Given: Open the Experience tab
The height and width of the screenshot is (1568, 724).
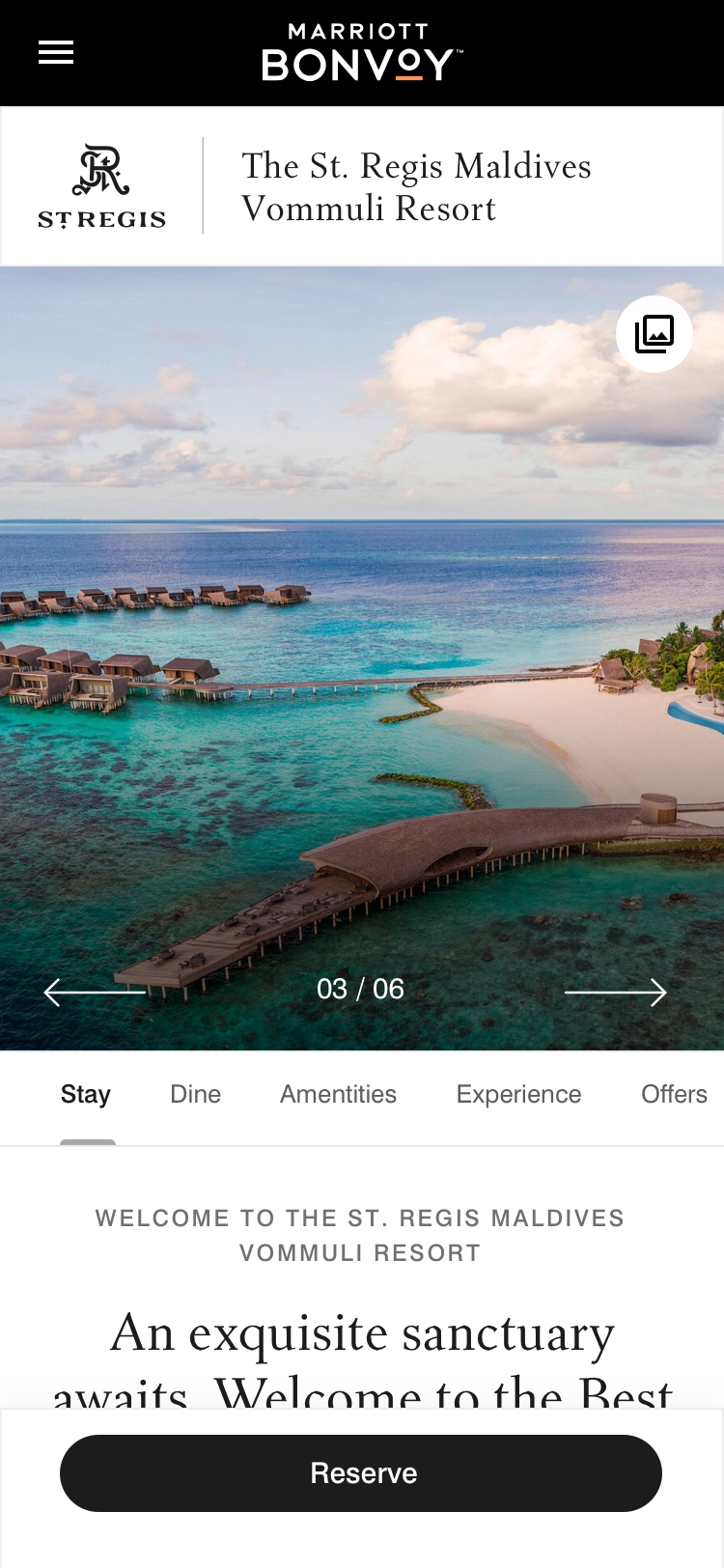Looking at the screenshot, I should tap(519, 1094).
